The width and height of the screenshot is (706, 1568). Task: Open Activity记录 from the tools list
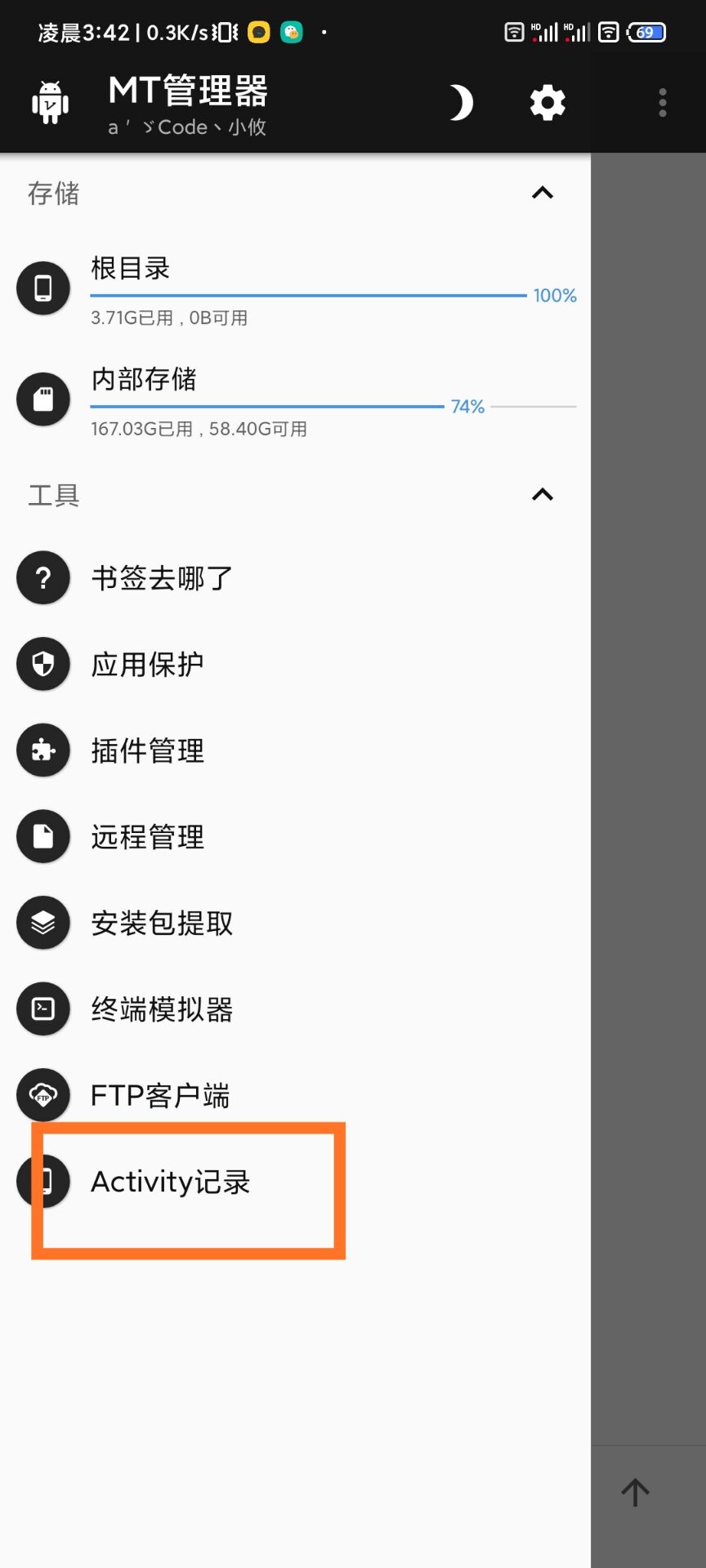(x=169, y=1181)
